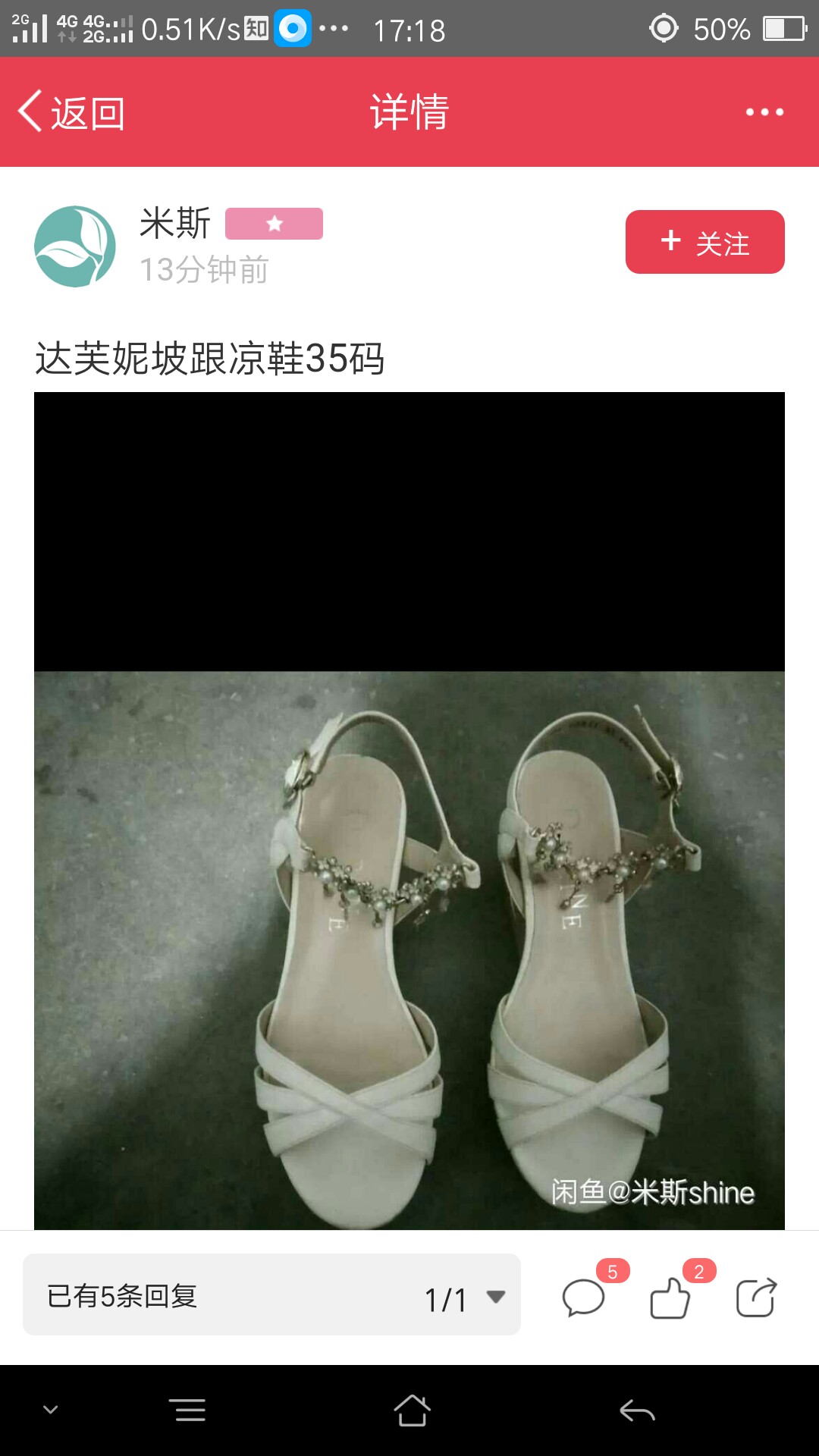The height and width of the screenshot is (1456, 819).
Task: Tap the system home button
Action: click(412, 1410)
